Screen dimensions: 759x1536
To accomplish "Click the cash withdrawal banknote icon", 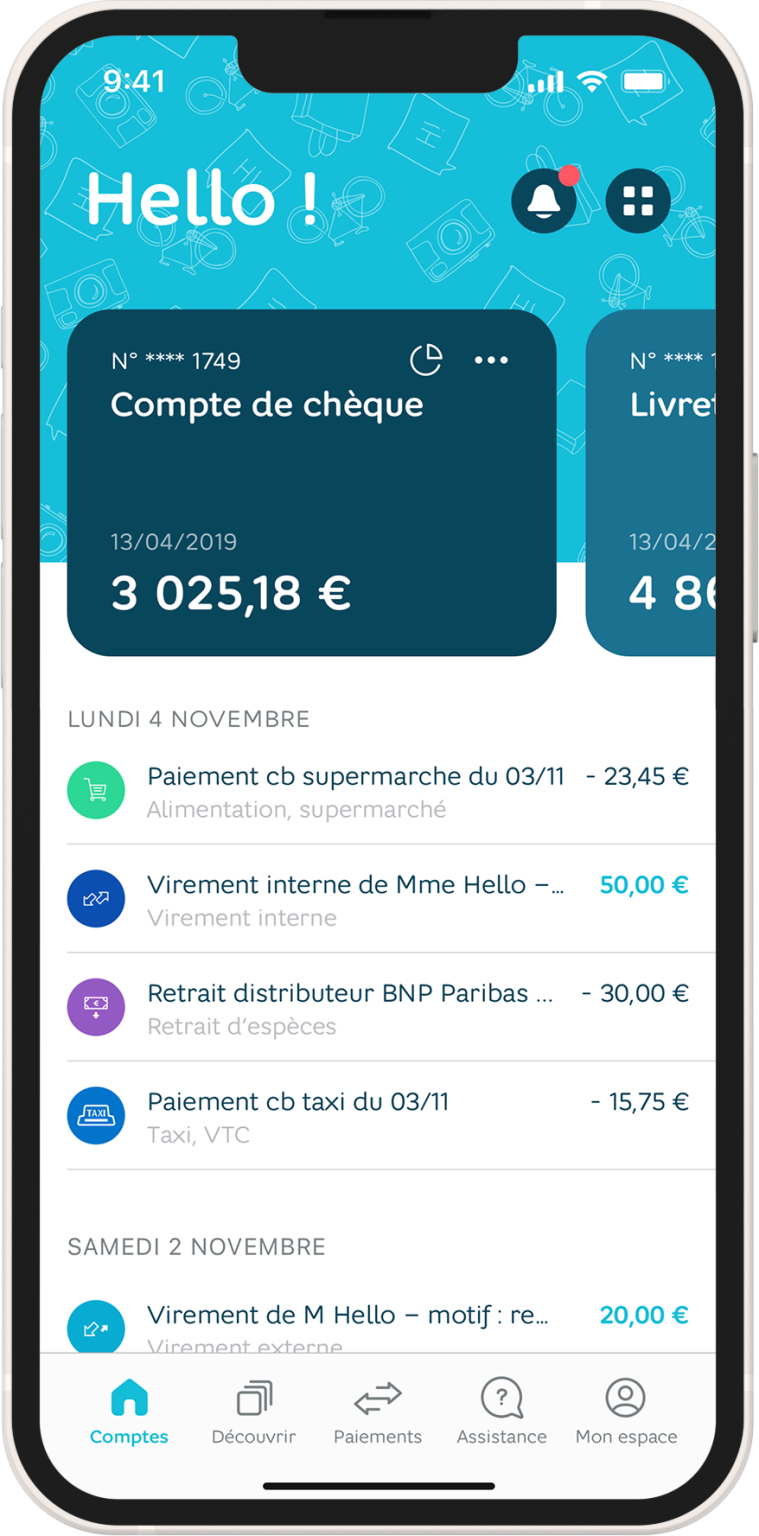I will tap(95, 1006).
